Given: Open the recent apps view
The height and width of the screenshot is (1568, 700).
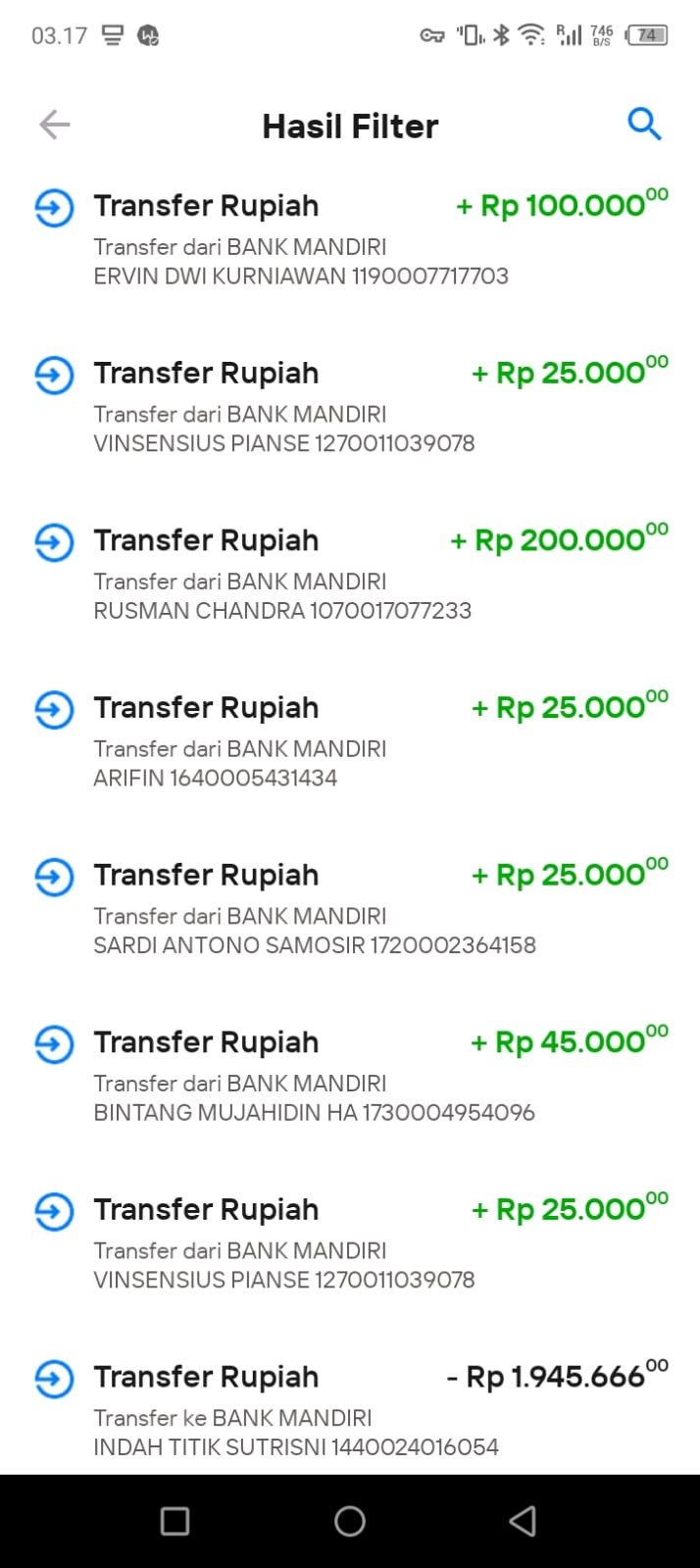Looking at the screenshot, I should coord(175,1521).
